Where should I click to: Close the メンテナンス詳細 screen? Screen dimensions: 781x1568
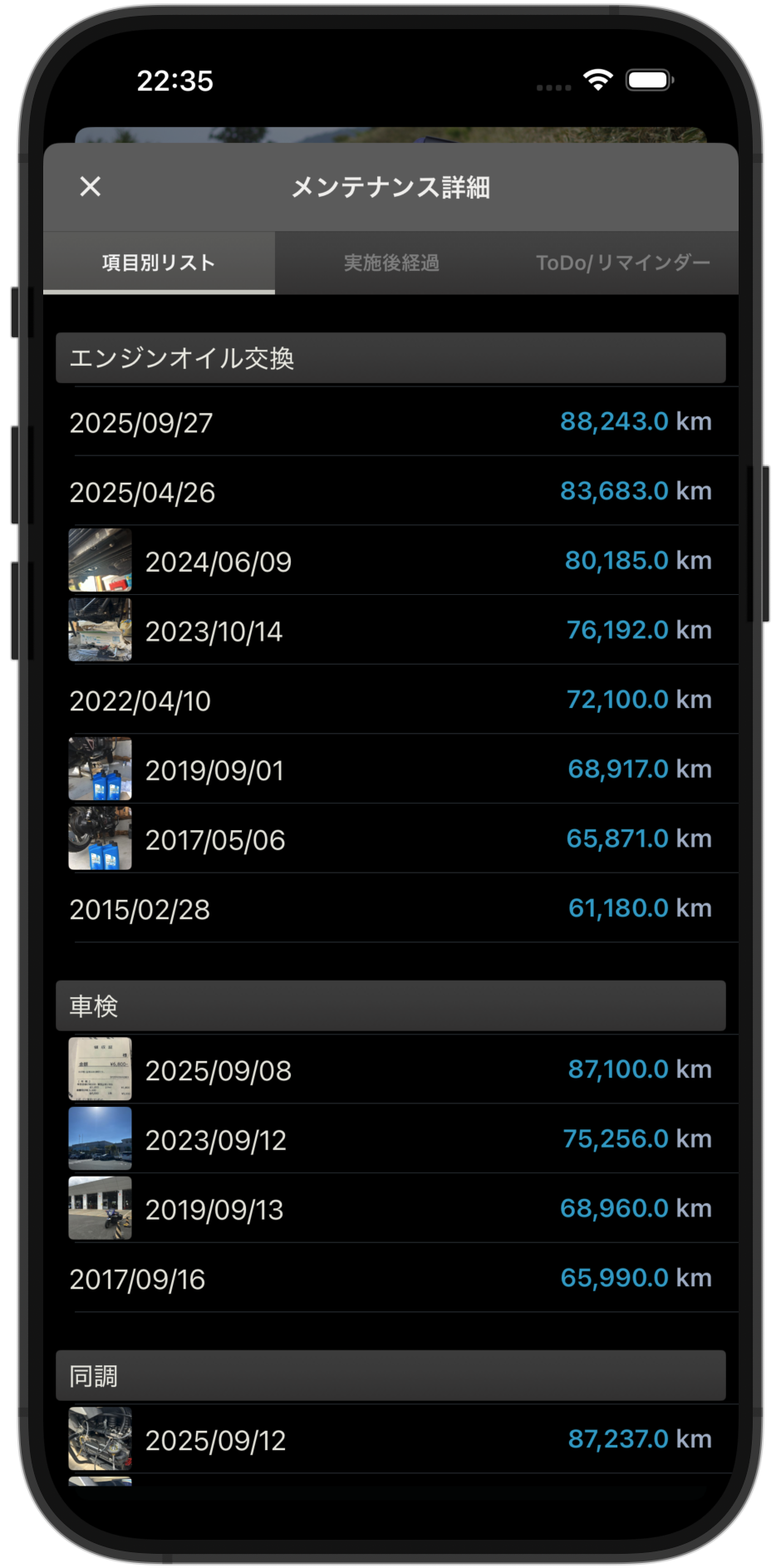tap(91, 186)
